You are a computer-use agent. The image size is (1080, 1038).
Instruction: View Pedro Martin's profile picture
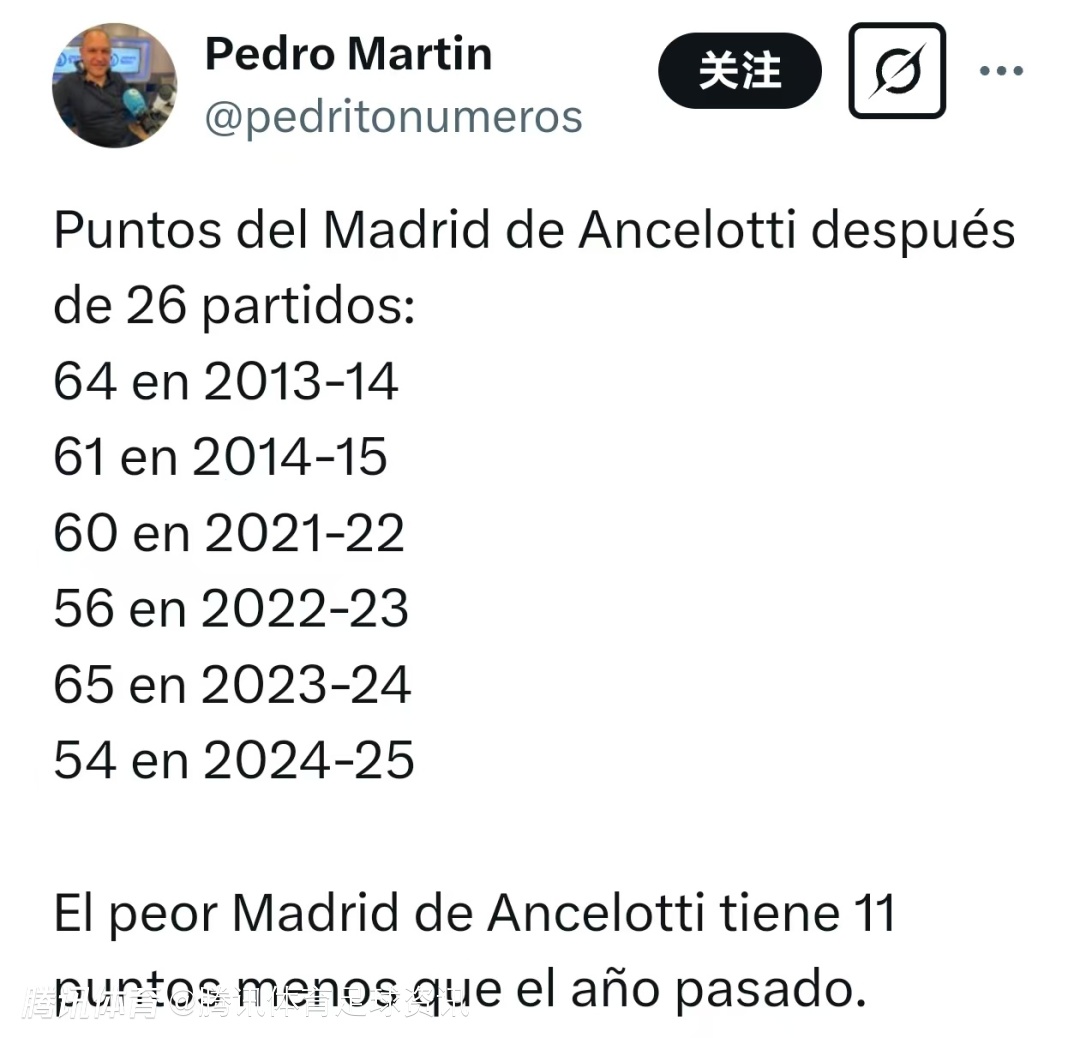pyautogui.click(x=114, y=85)
